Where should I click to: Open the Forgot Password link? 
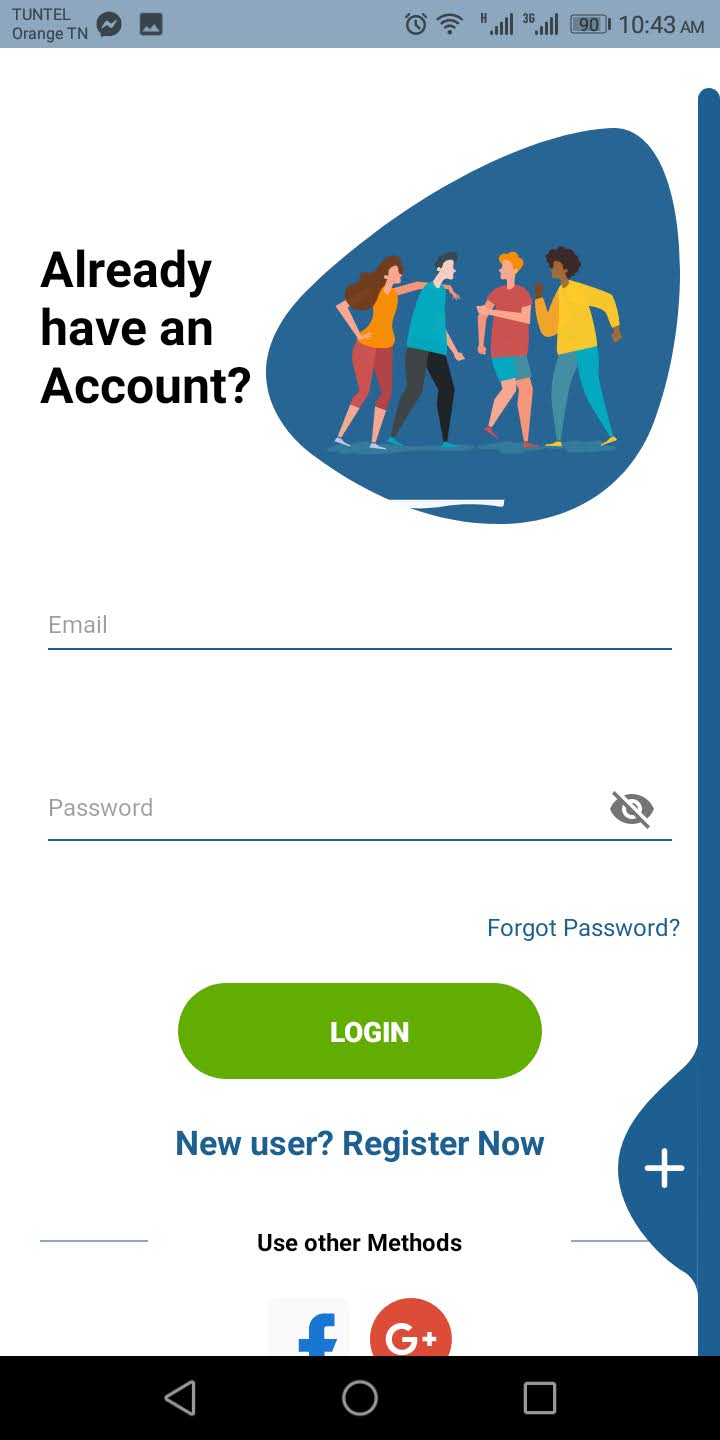tap(583, 928)
